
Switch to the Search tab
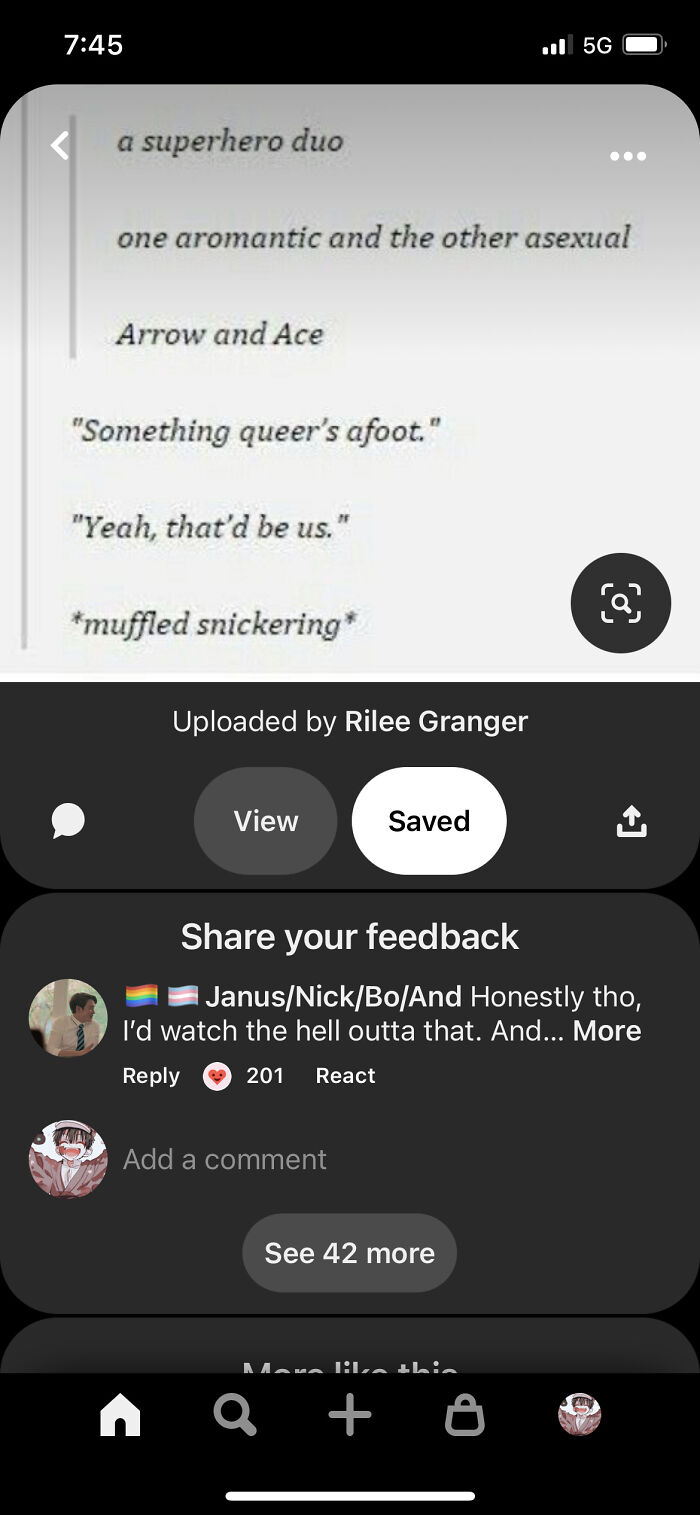[235, 1415]
